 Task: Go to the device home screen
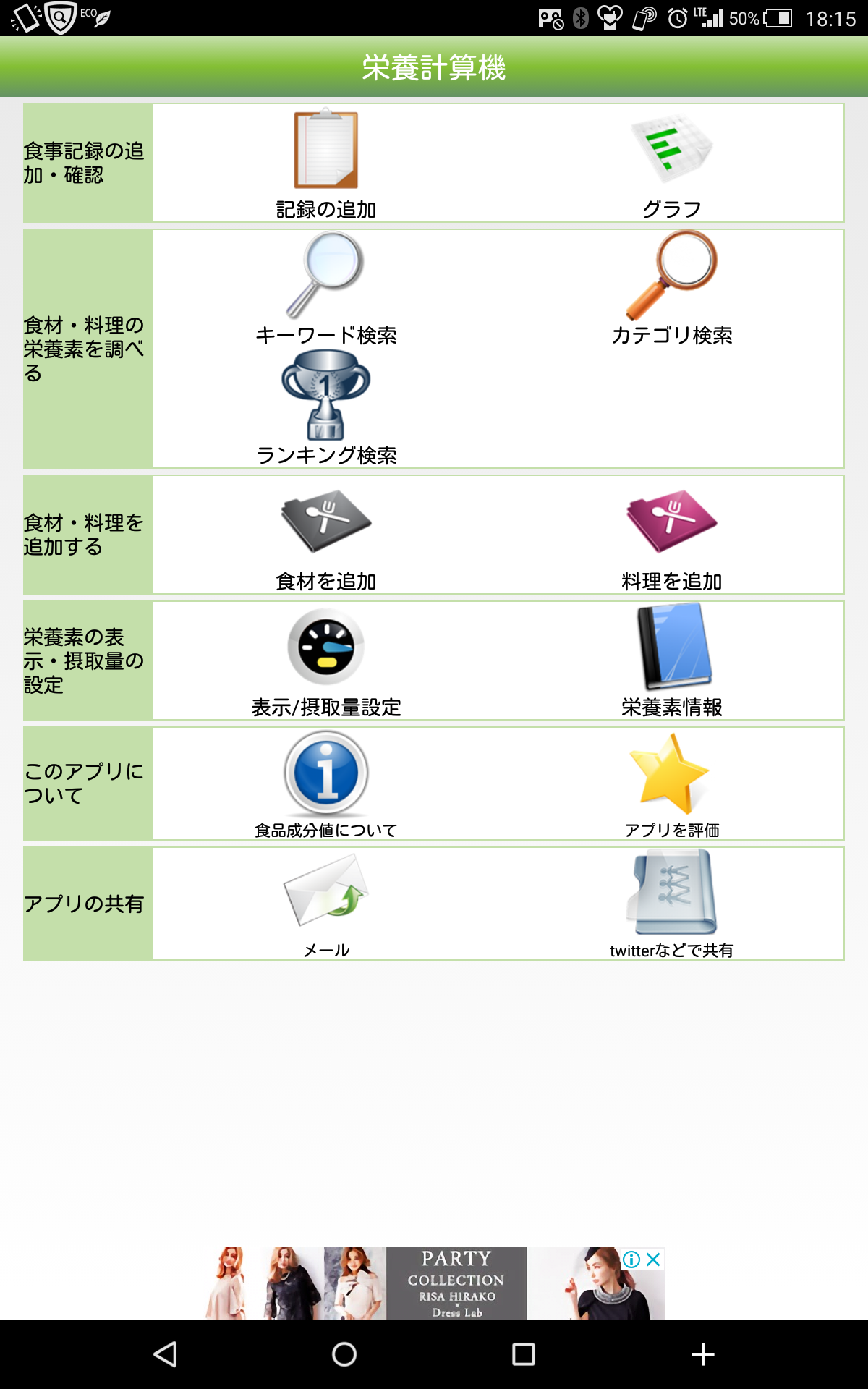[344, 1354]
